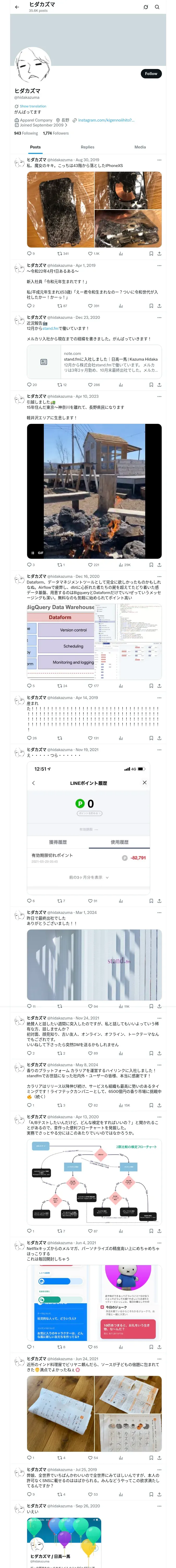Viewport: 176px width, 1568px height.
Task: Open the note.com stand.fm article card
Action: (x=94, y=362)
